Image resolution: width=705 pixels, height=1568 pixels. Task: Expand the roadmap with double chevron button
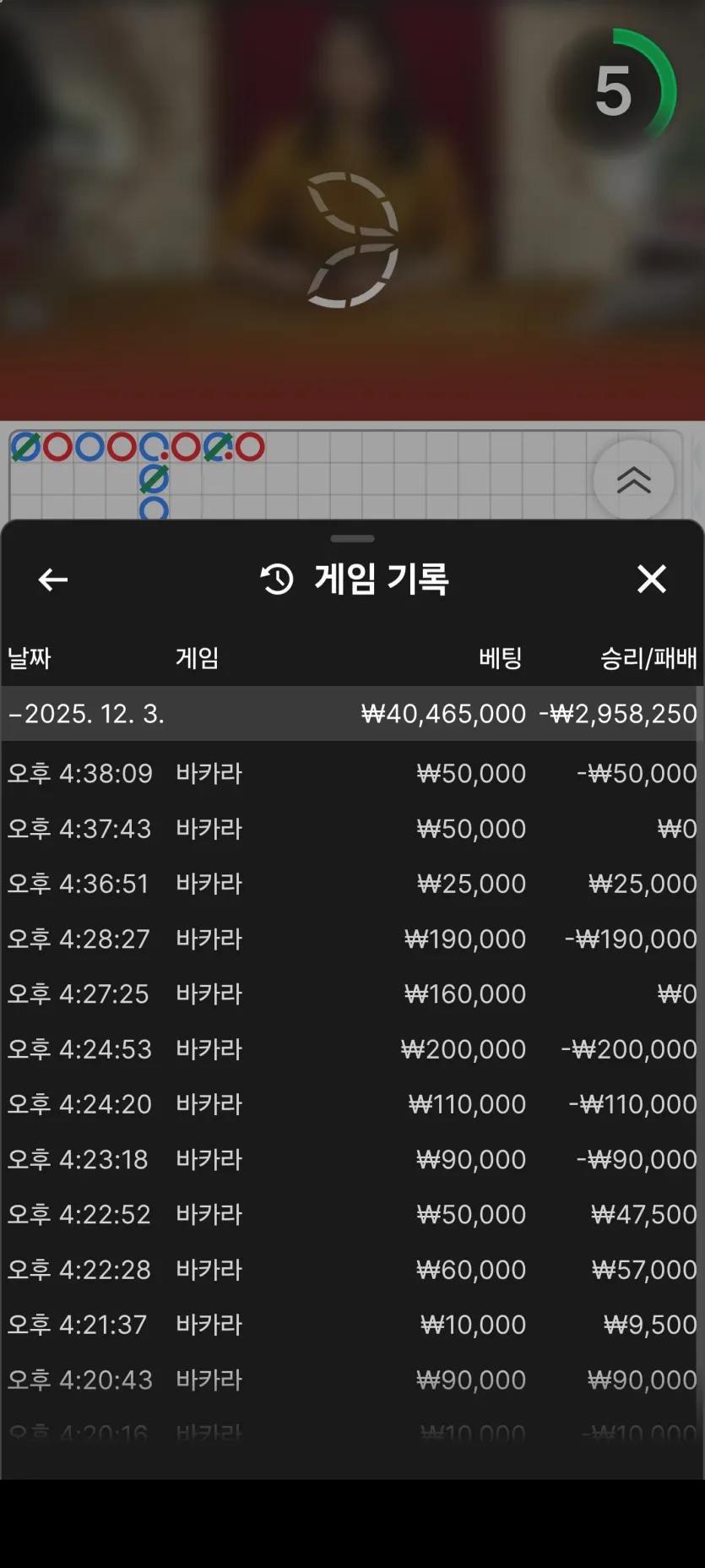[x=633, y=480]
